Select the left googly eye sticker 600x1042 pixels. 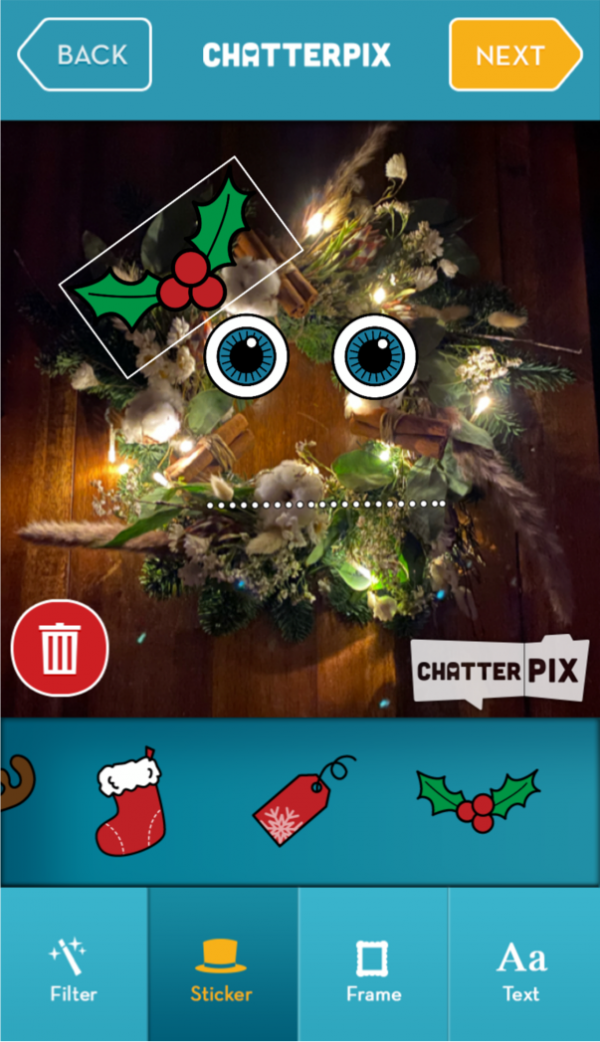coord(246,355)
